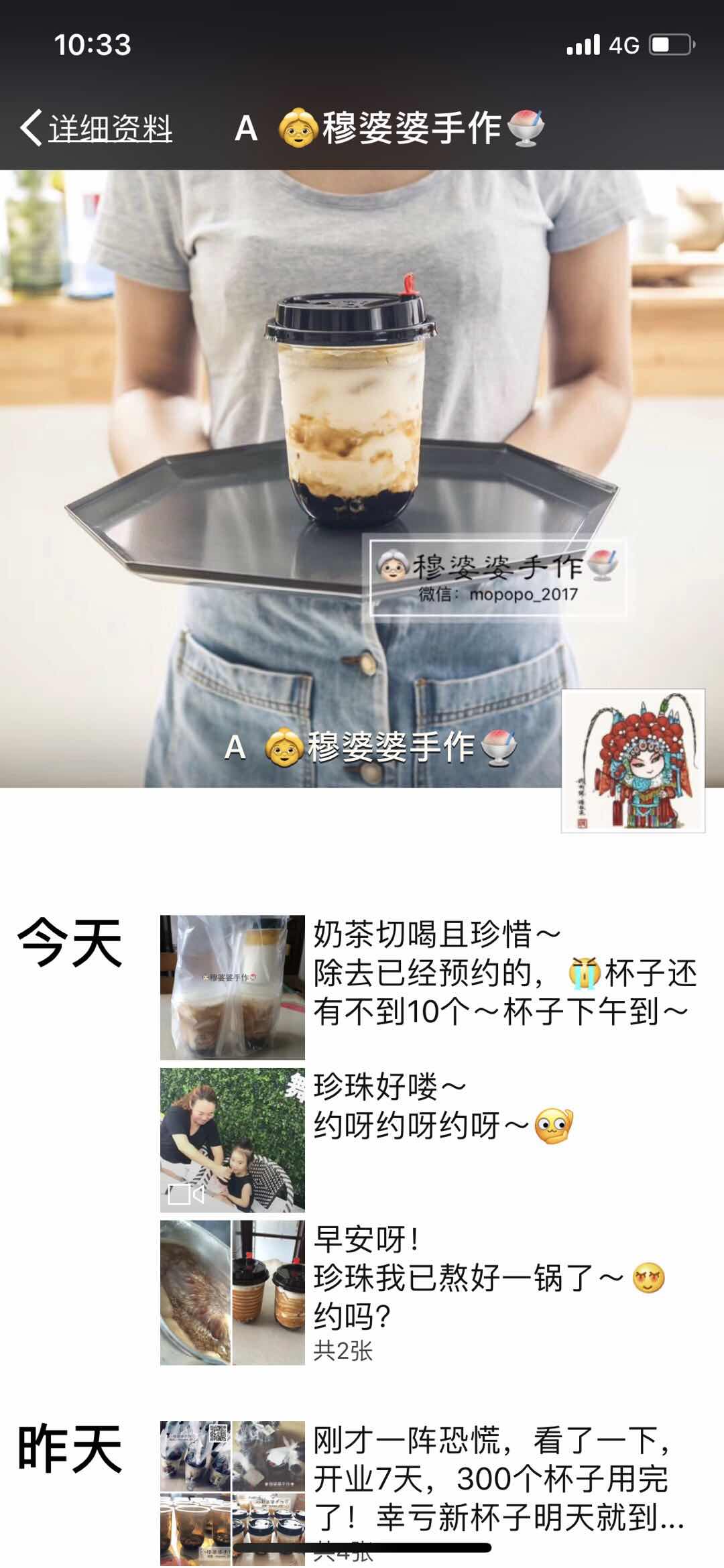This screenshot has height=1568, width=724.
Task: Play the video post 珍珠好喽
Action: (x=232, y=1140)
